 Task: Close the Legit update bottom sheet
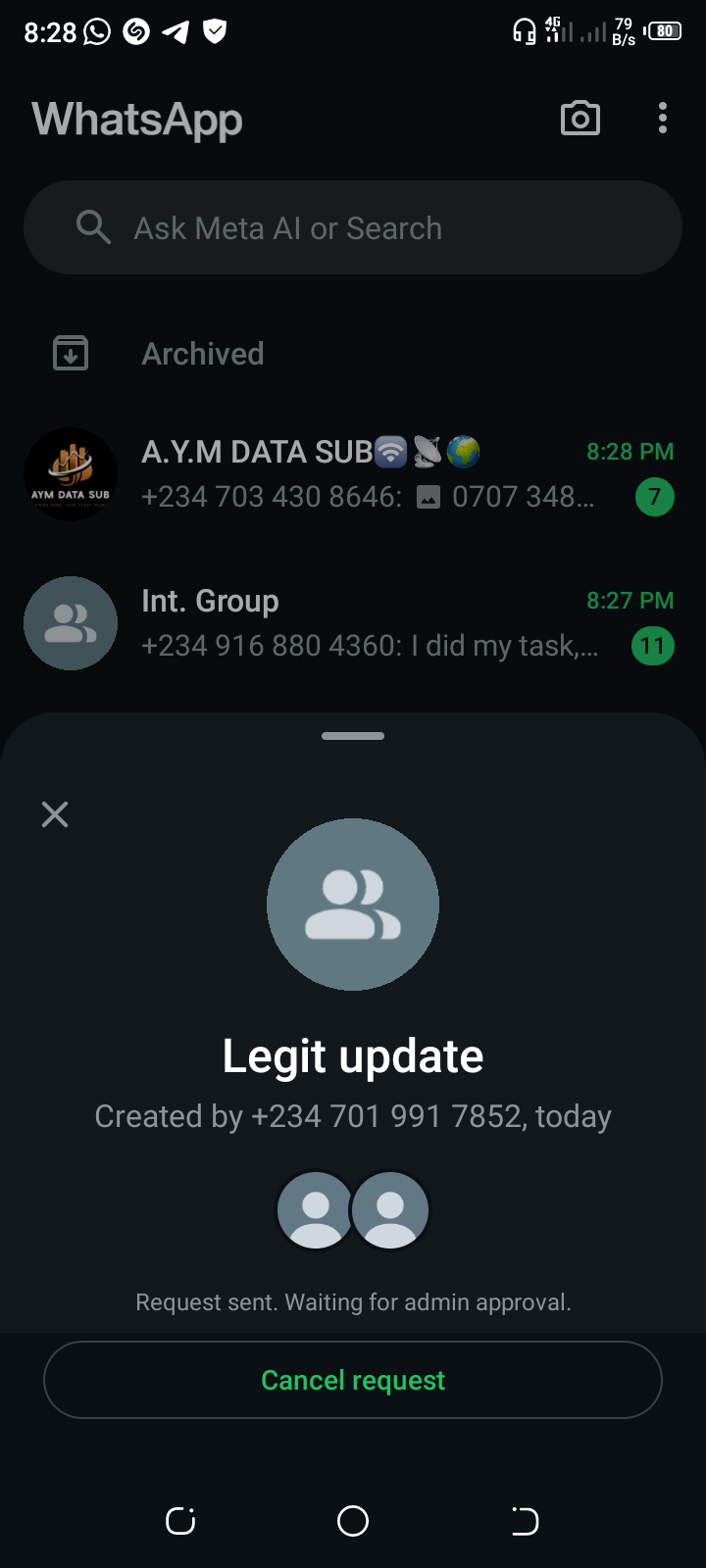coord(55,814)
